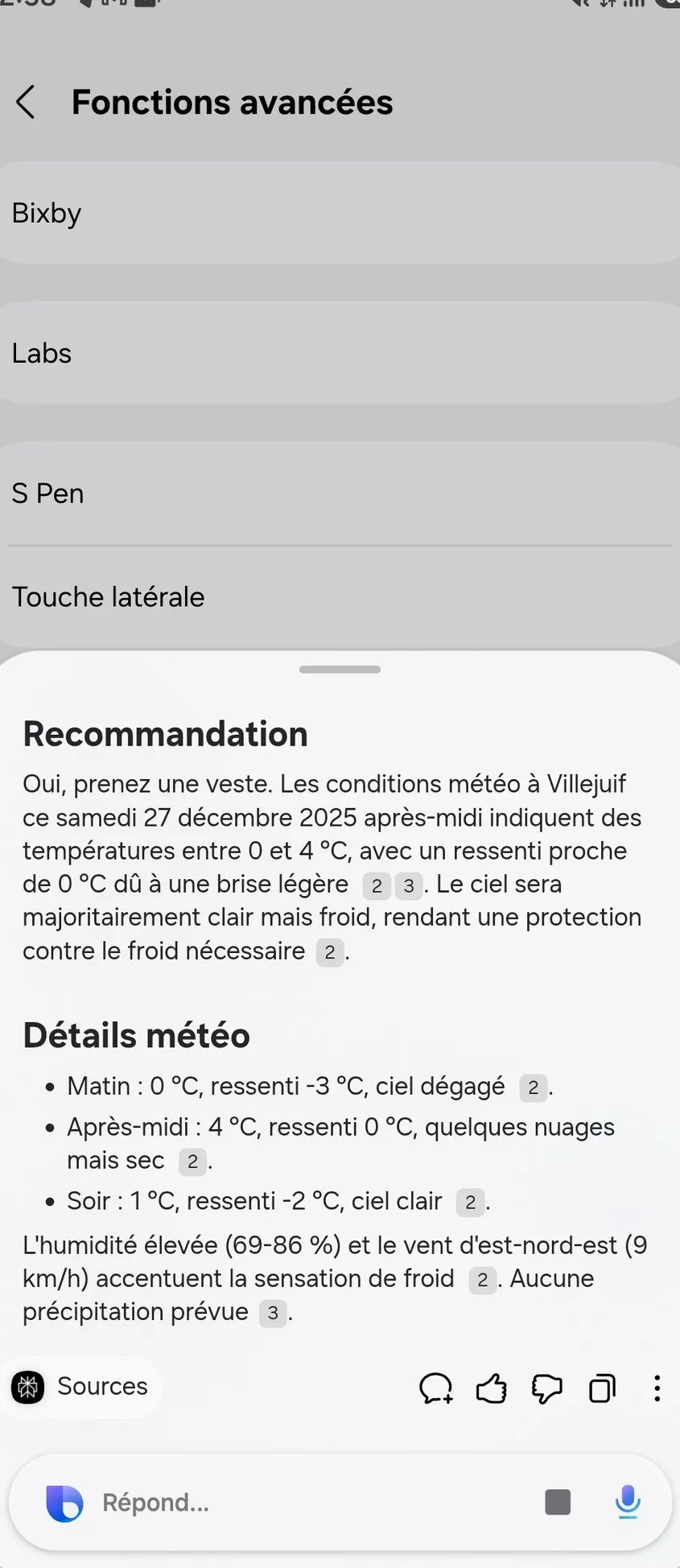Image resolution: width=680 pixels, height=1568 pixels.
Task: Dislike the weather answer with thumbs down
Action: tap(546, 1389)
